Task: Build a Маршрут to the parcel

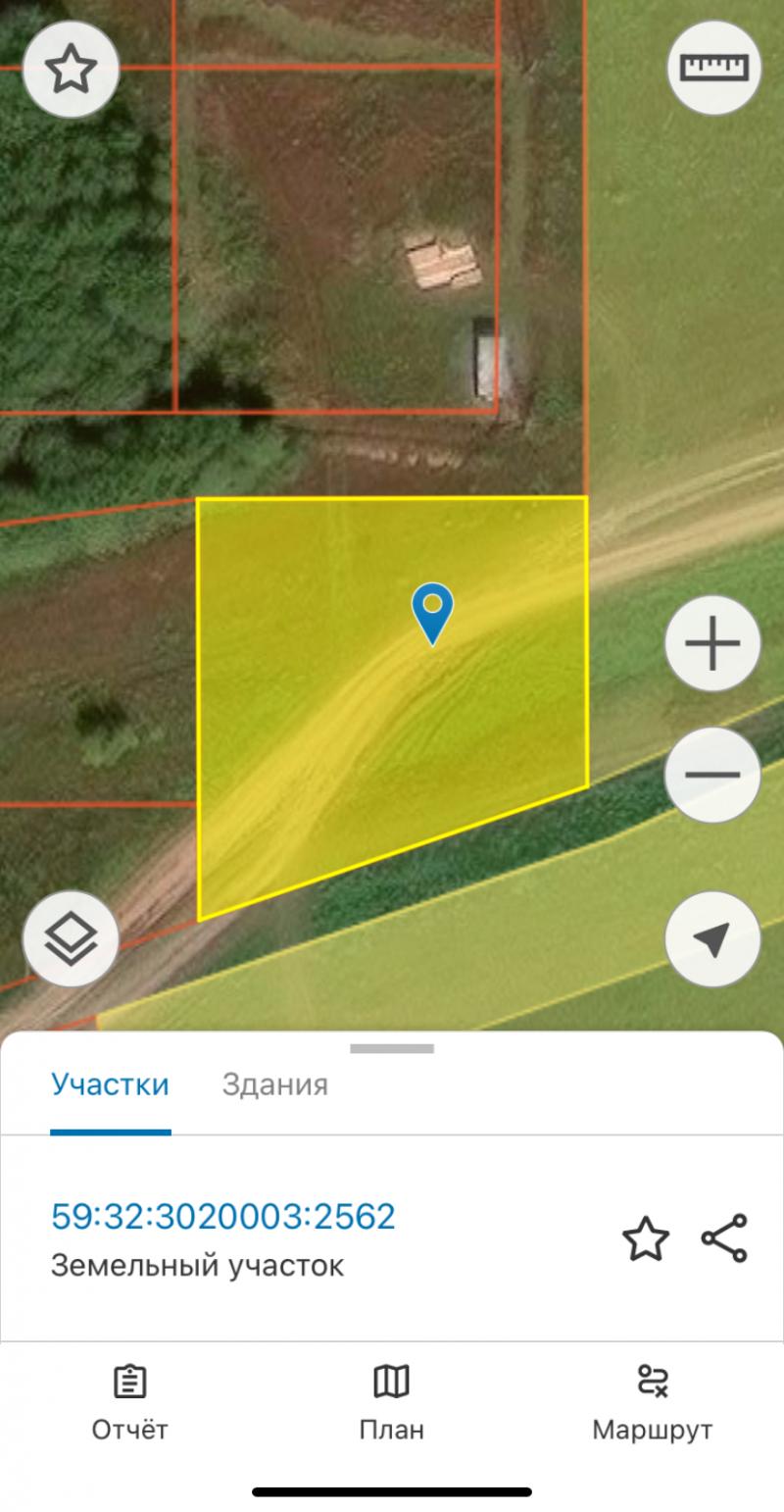Action: [x=652, y=1403]
